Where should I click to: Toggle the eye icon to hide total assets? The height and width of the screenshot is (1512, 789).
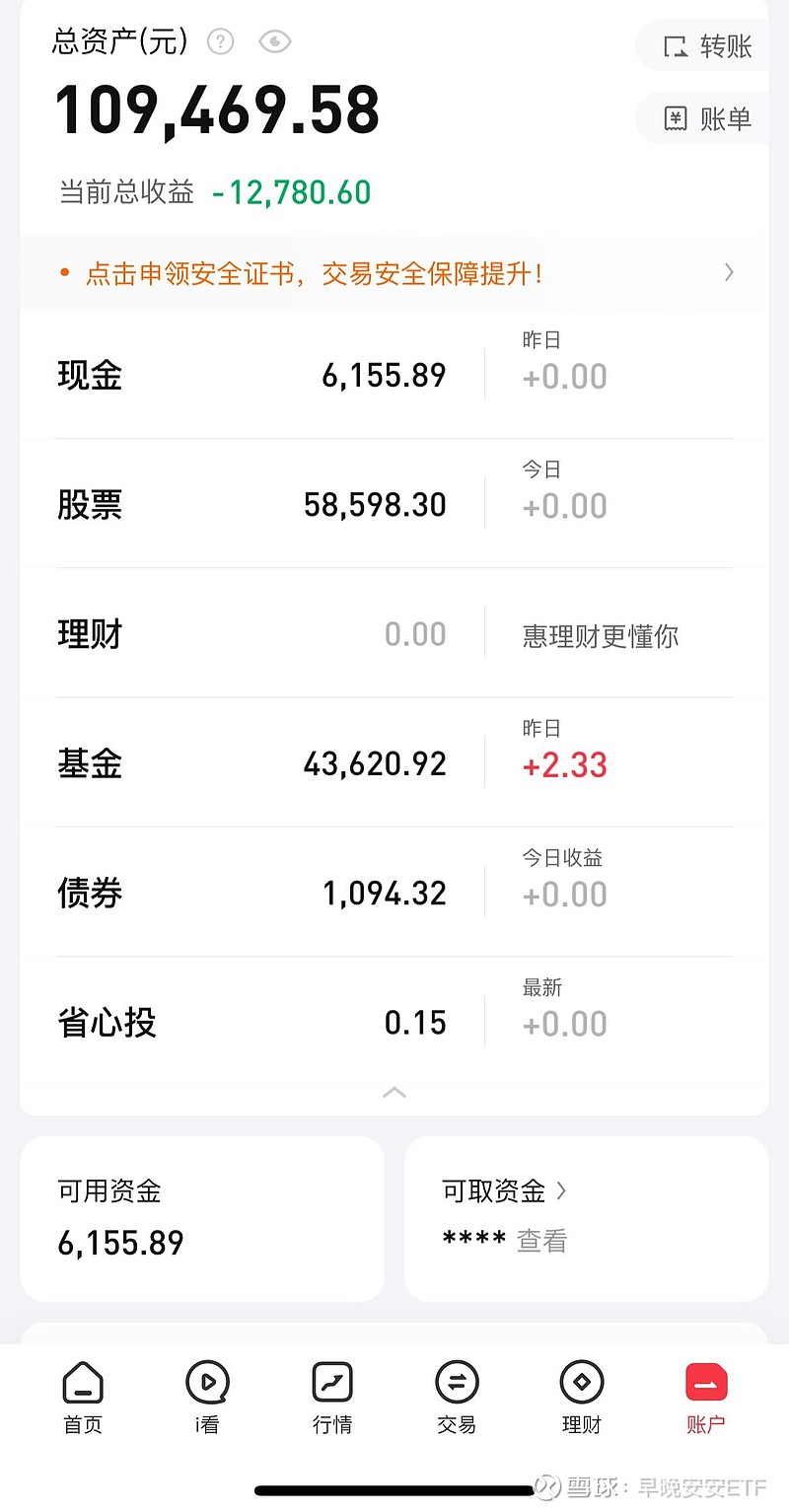pos(274,41)
